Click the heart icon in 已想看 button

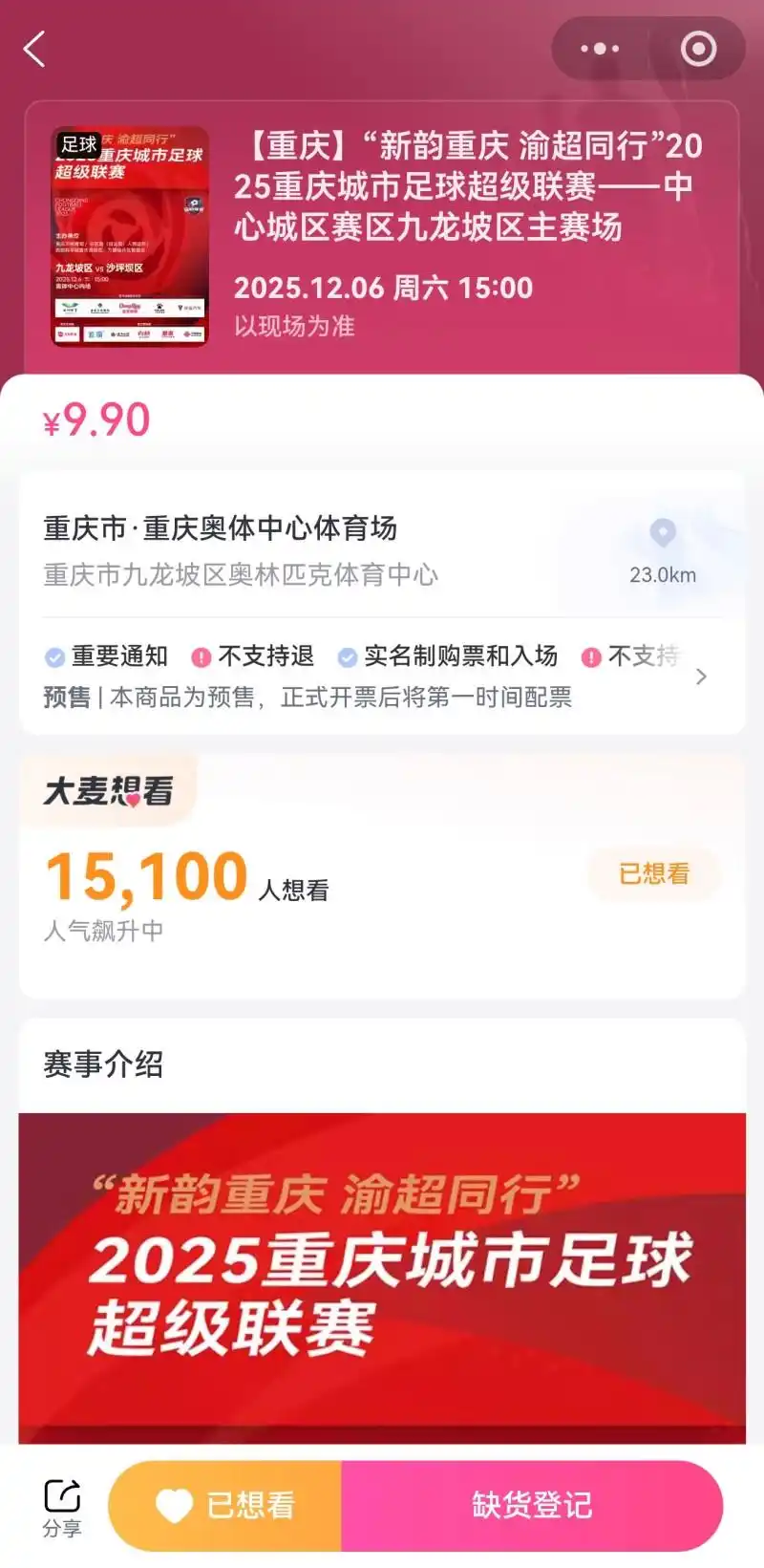point(174,1505)
